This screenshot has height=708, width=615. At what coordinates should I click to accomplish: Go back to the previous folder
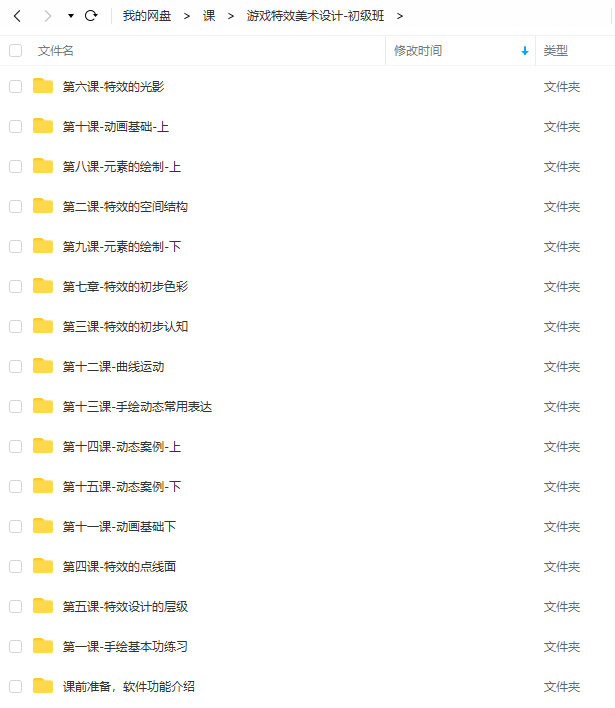click(x=17, y=16)
